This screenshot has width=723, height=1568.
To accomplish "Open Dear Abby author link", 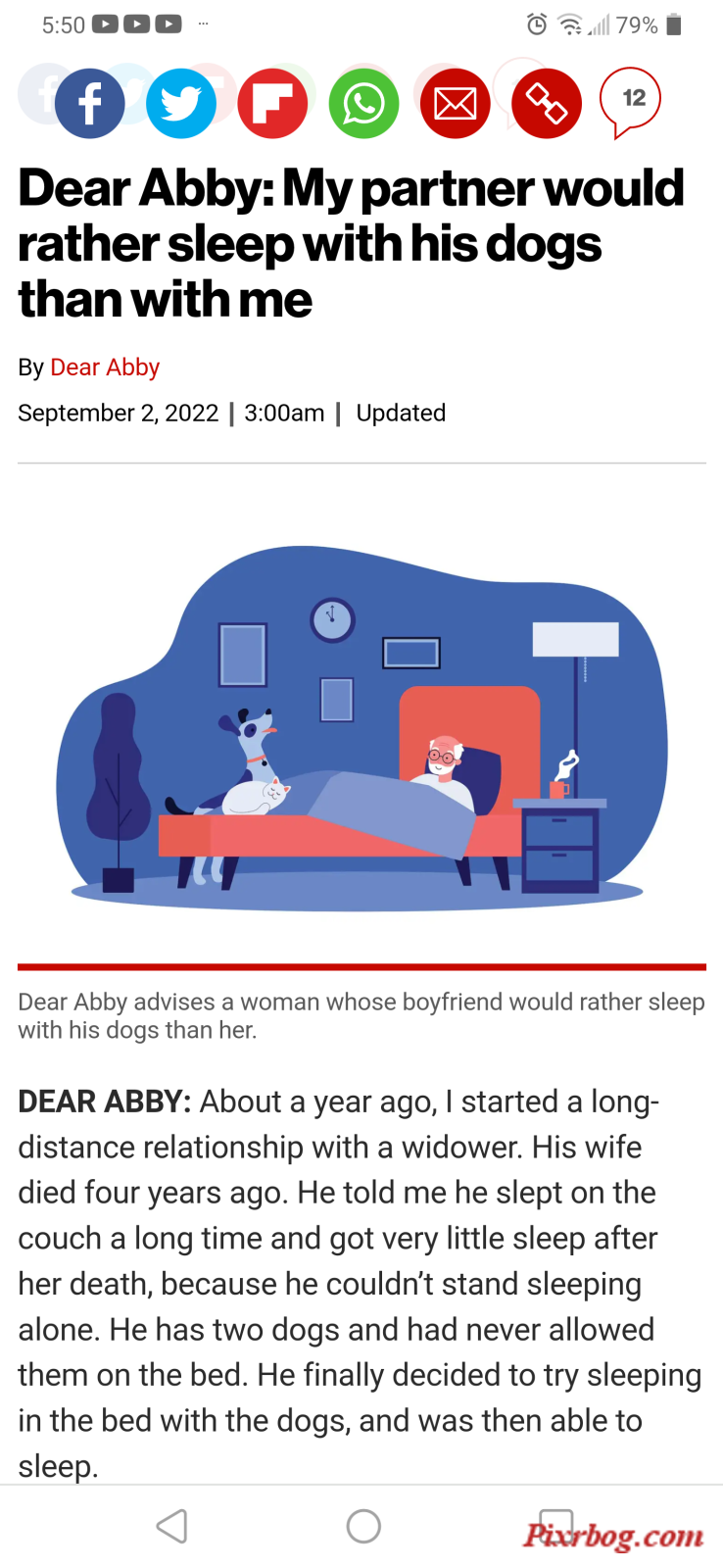I will 104,367.
